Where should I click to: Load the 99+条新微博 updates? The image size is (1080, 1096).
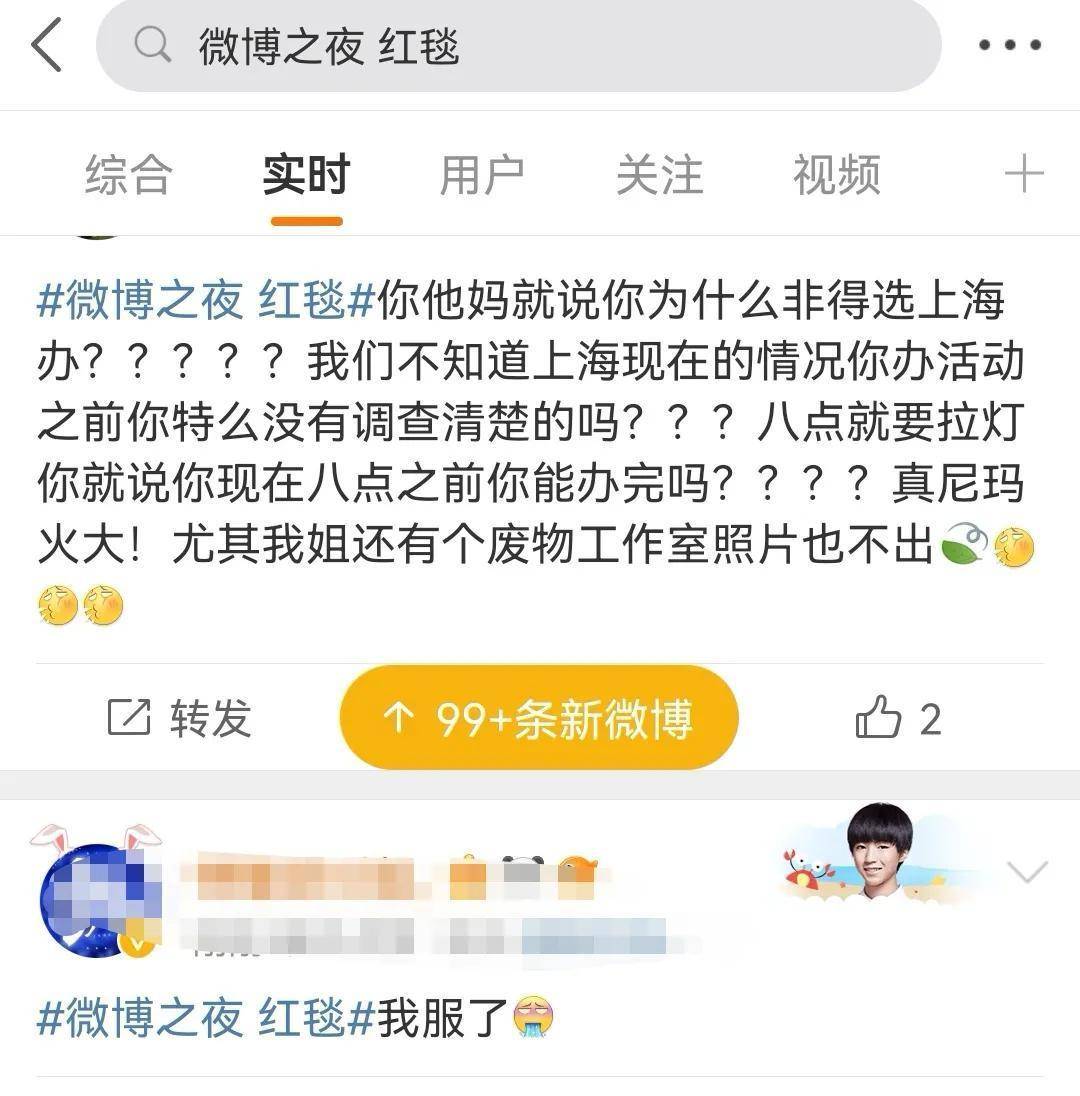pyautogui.click(x=539, y=718)
